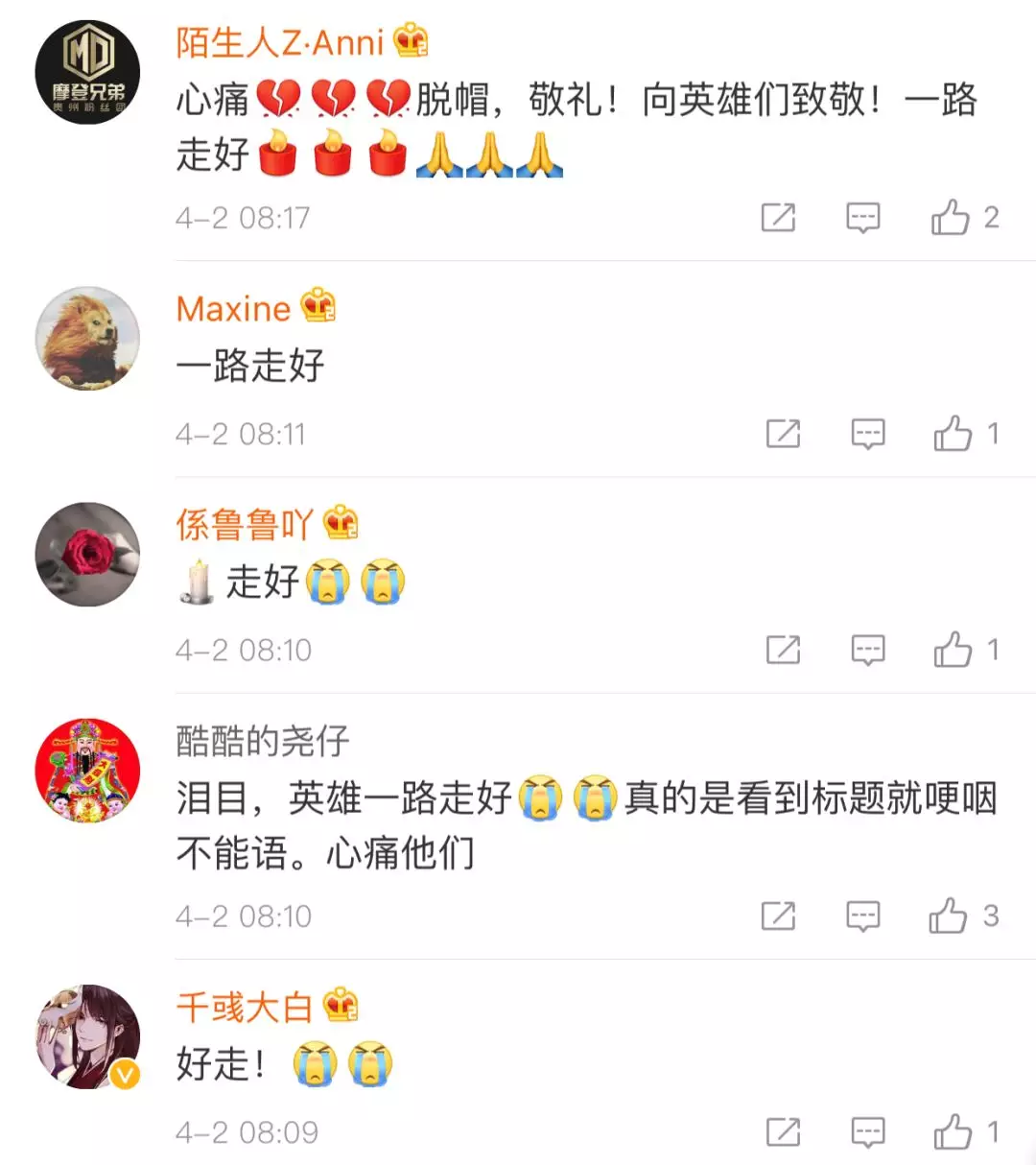Image resolution: width=1036 pixels, height=1165 pixels.
Task: Open reply box for 係鲁鲁吖's comment
Action: [x=868, y=651]
